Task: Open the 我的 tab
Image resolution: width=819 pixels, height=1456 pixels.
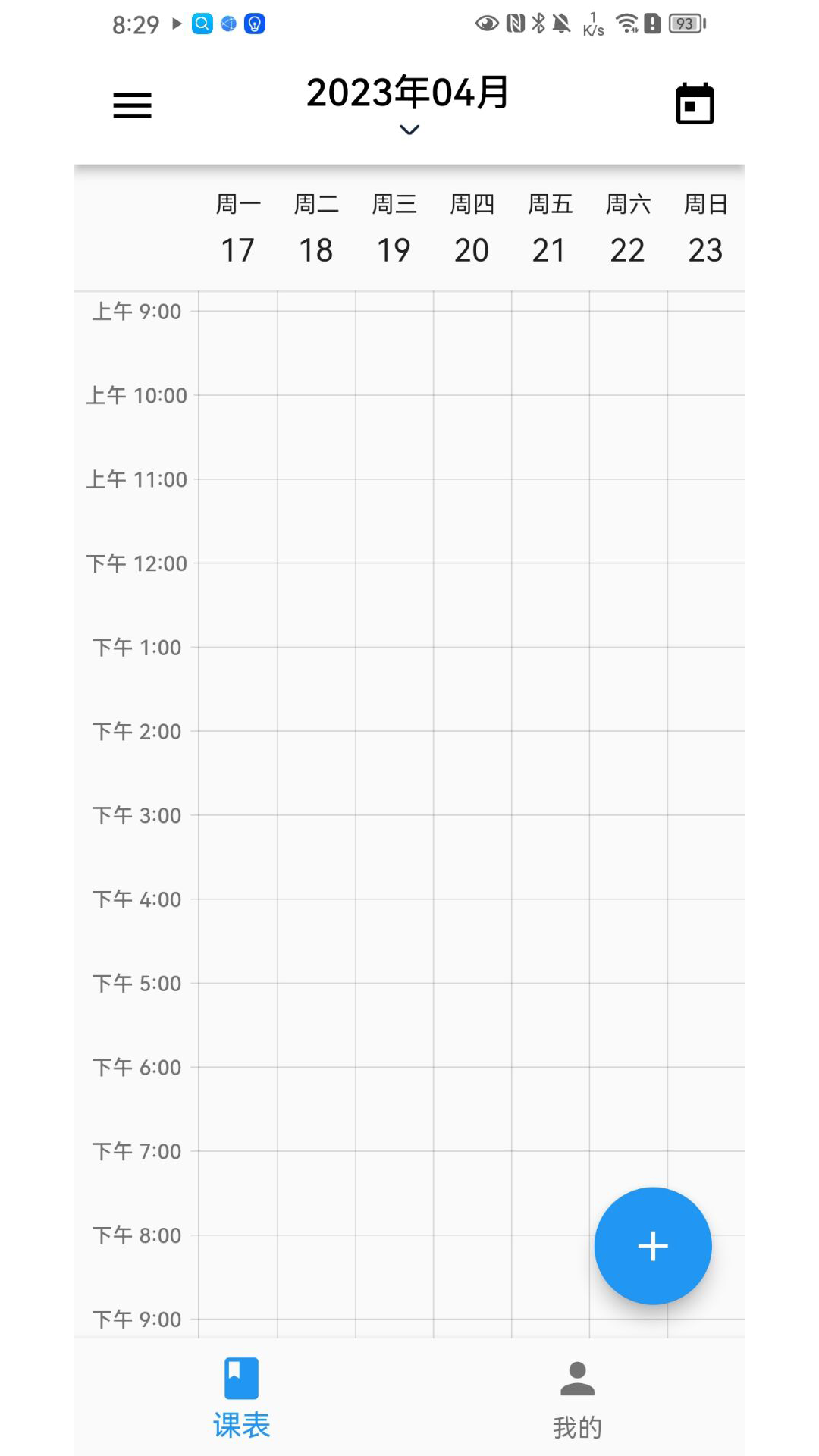Action: point(577,1397)
